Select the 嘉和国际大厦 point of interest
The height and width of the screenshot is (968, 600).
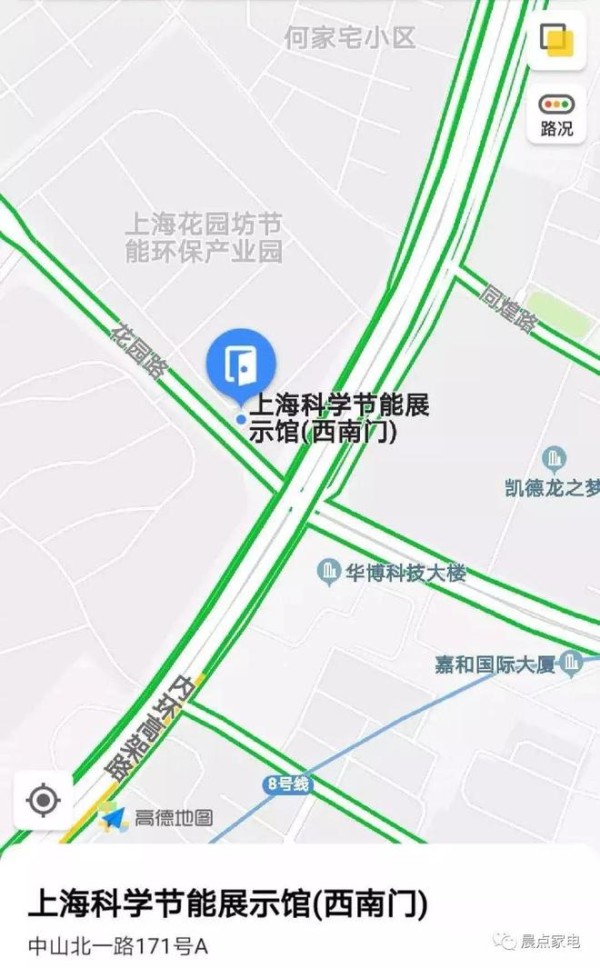[508, 665]
